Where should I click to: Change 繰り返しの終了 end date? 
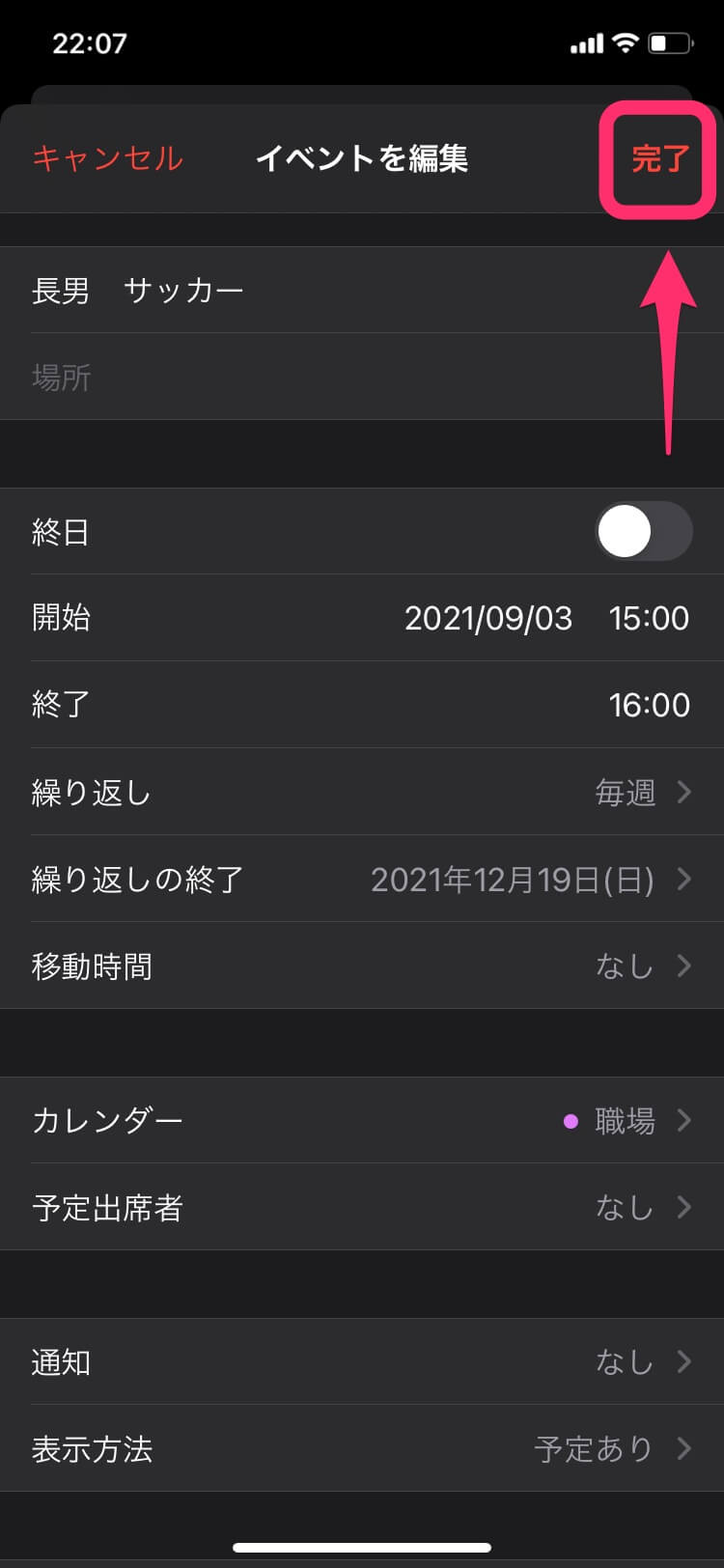click(x=362, y=879)
